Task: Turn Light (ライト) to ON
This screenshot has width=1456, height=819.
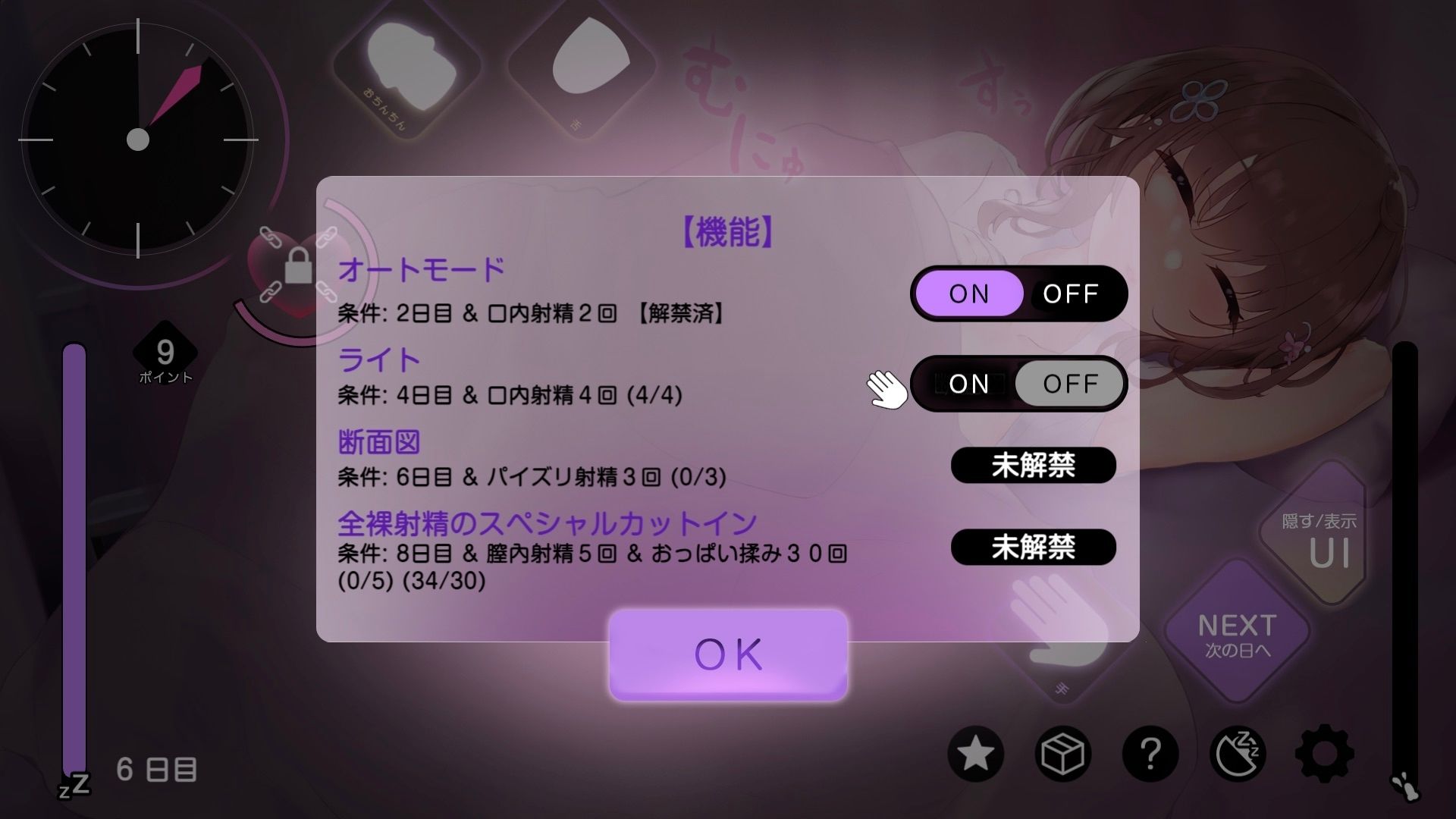Action: click(968, 384)
